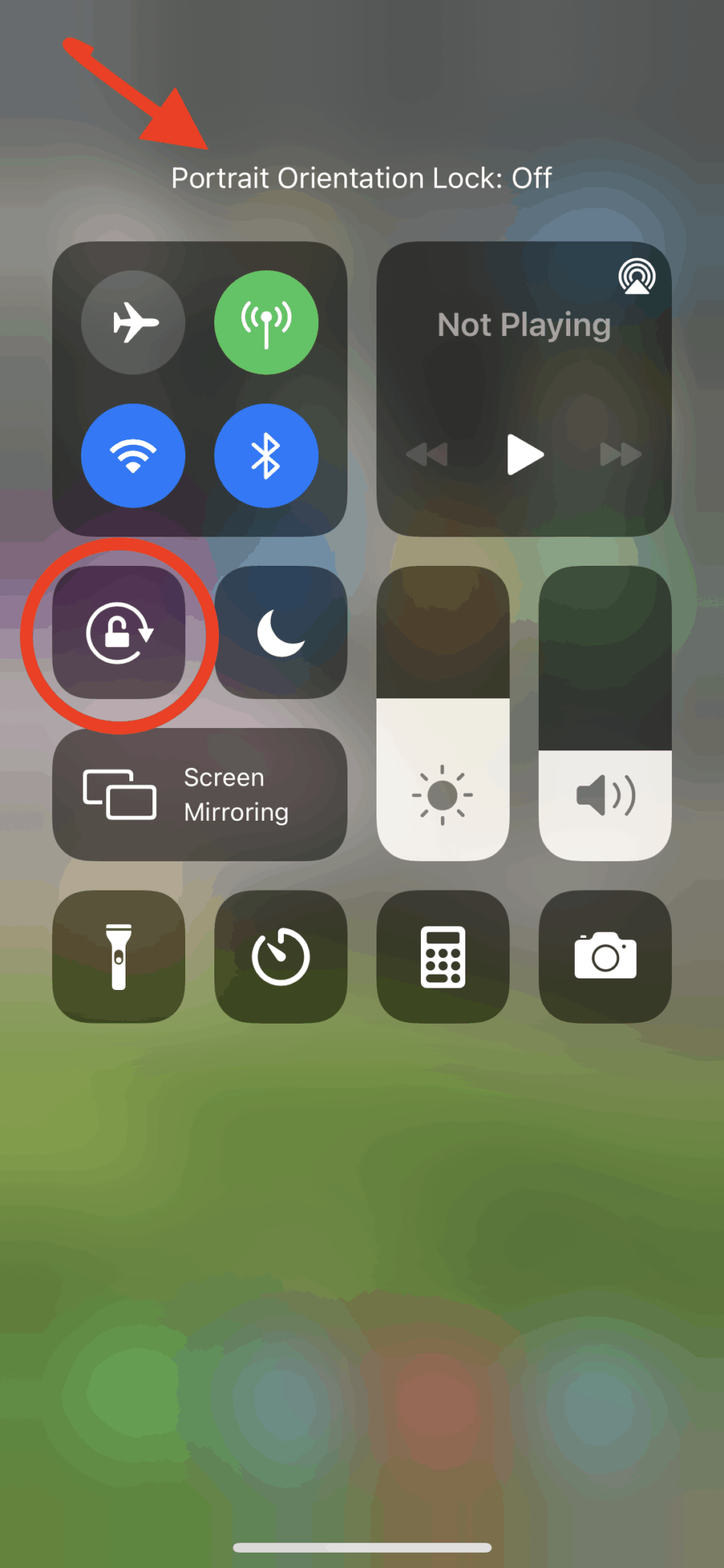Open the Timer

pyautogui.click(x=281, y=956)
